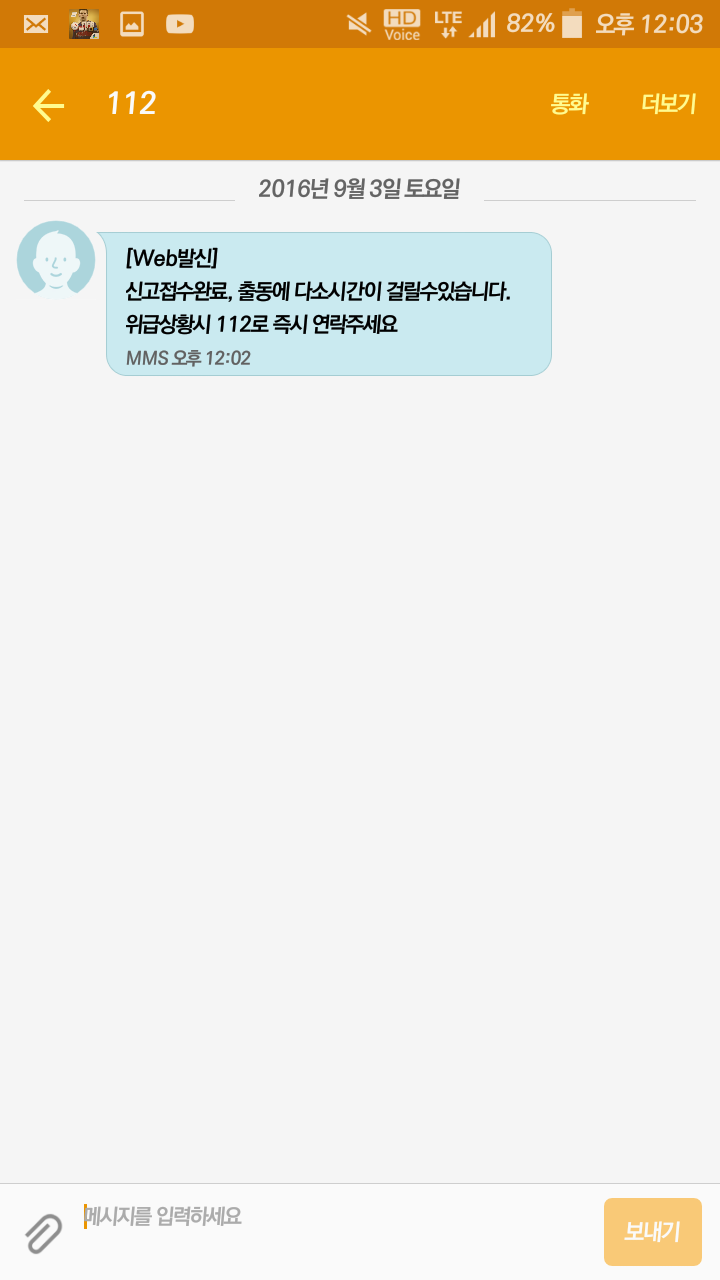The image size is (720, 1280).
Task: Tap the [Web발신] message bubble
Action: coord(329,304)
